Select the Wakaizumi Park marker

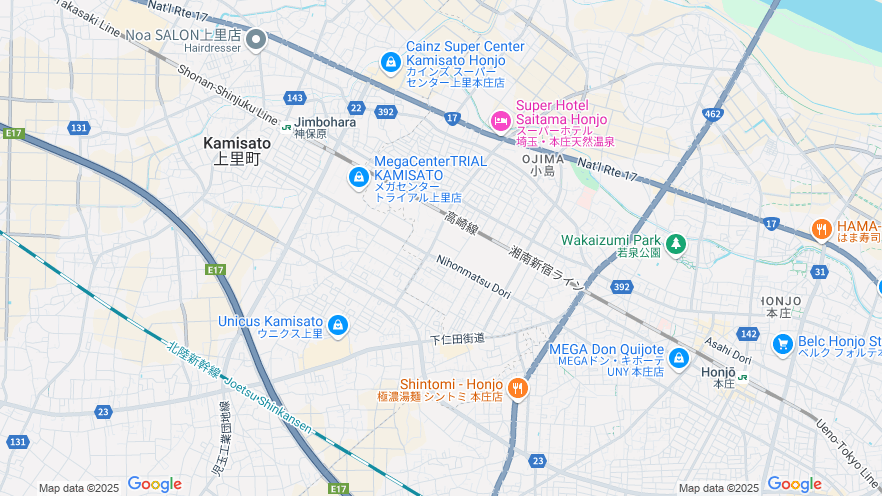coord(677,242)
